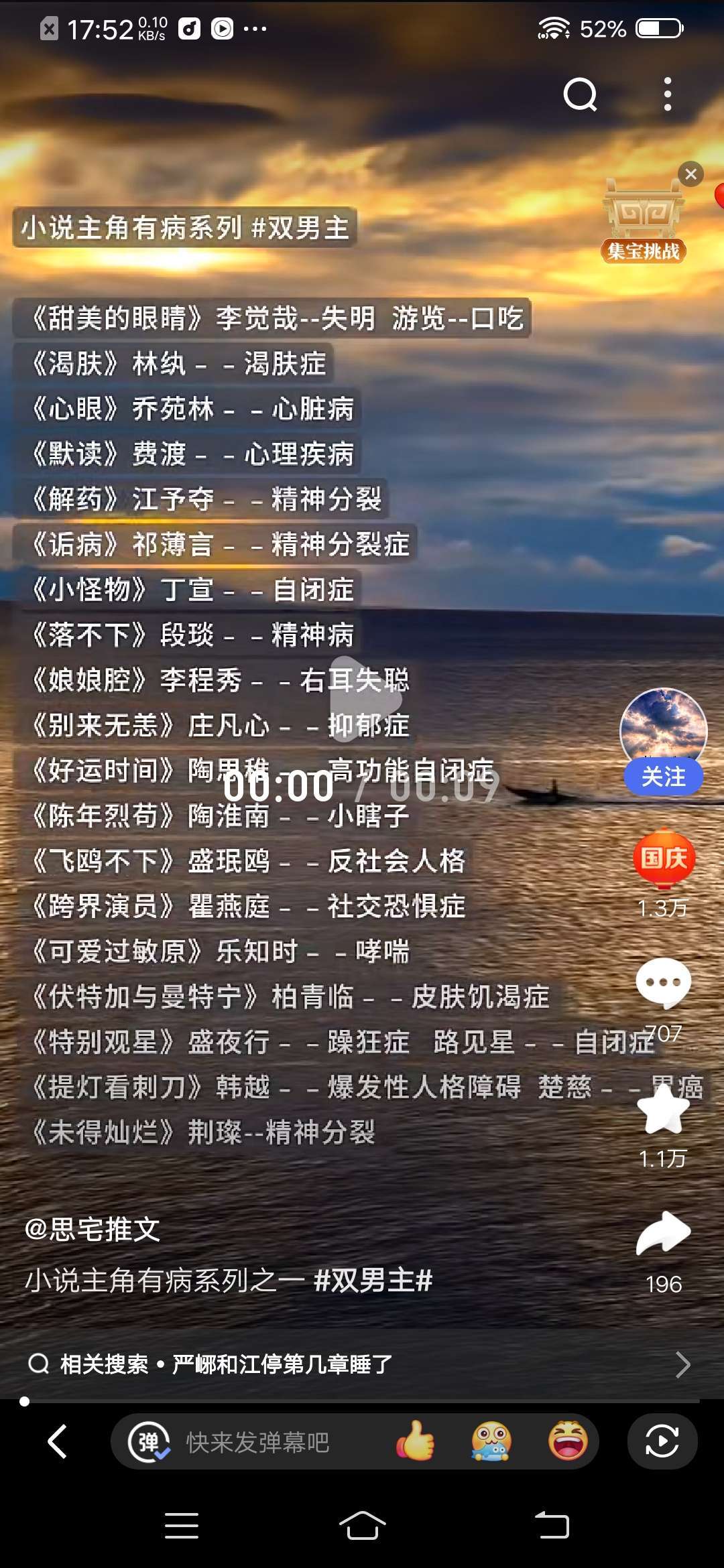Screen dimensions: 724x1568
Task: Open the comments bubble
Action: pyautogui.click(x=663, y=982)
